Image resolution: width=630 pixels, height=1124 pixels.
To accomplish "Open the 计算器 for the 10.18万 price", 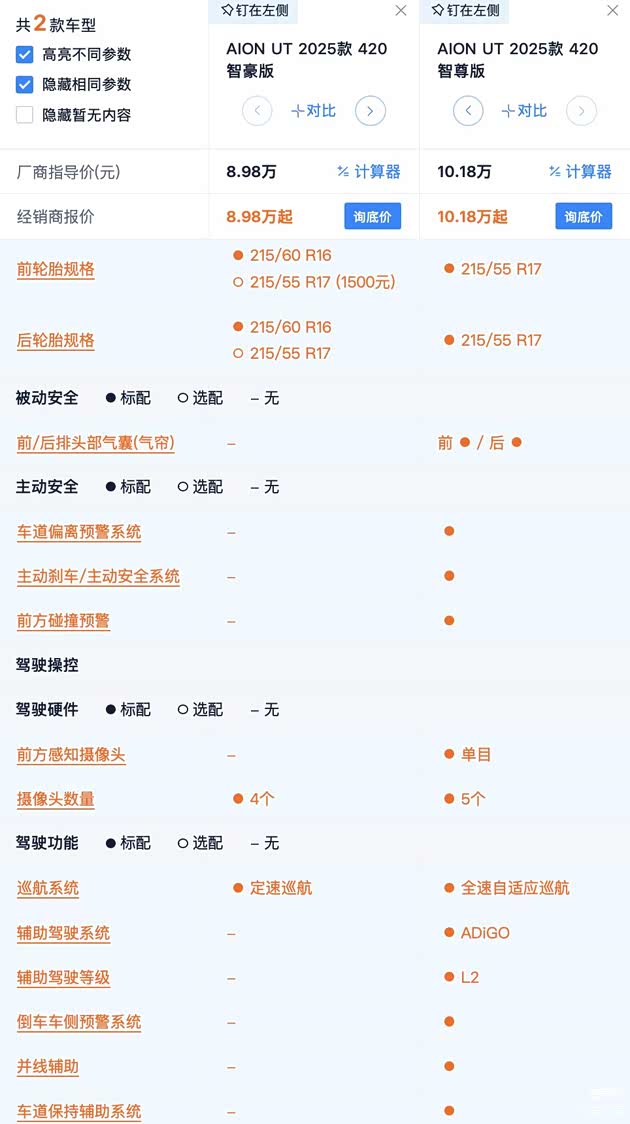I will tap(580, 172).
